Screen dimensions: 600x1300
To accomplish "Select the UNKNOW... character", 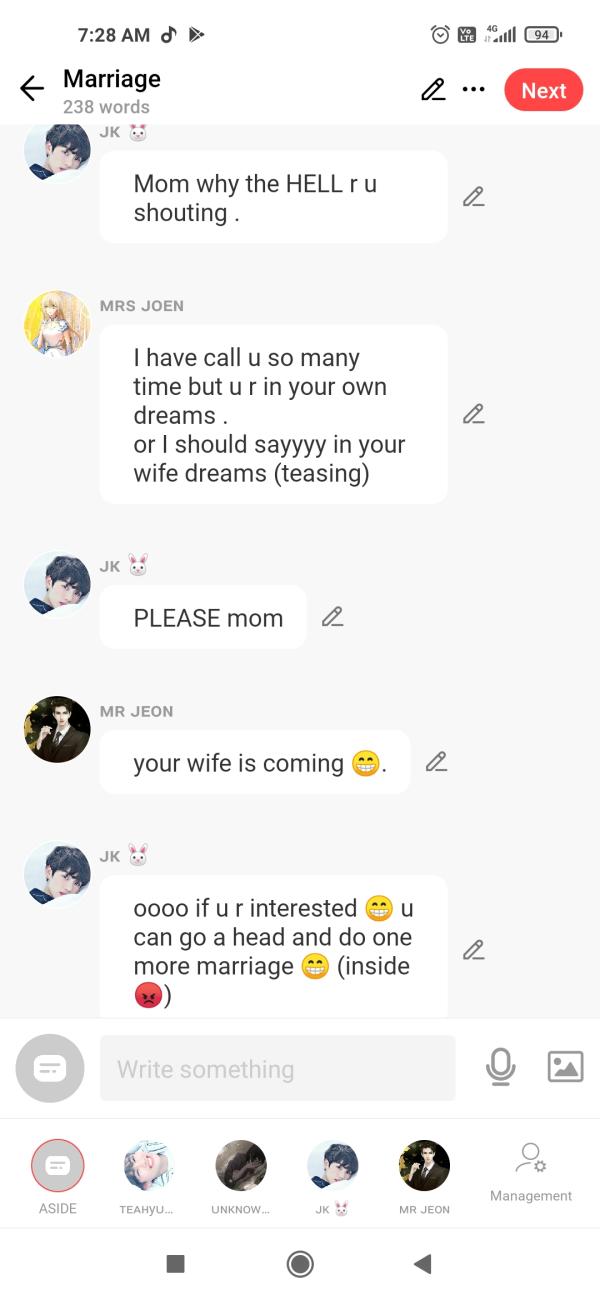I will (240, 1166).
